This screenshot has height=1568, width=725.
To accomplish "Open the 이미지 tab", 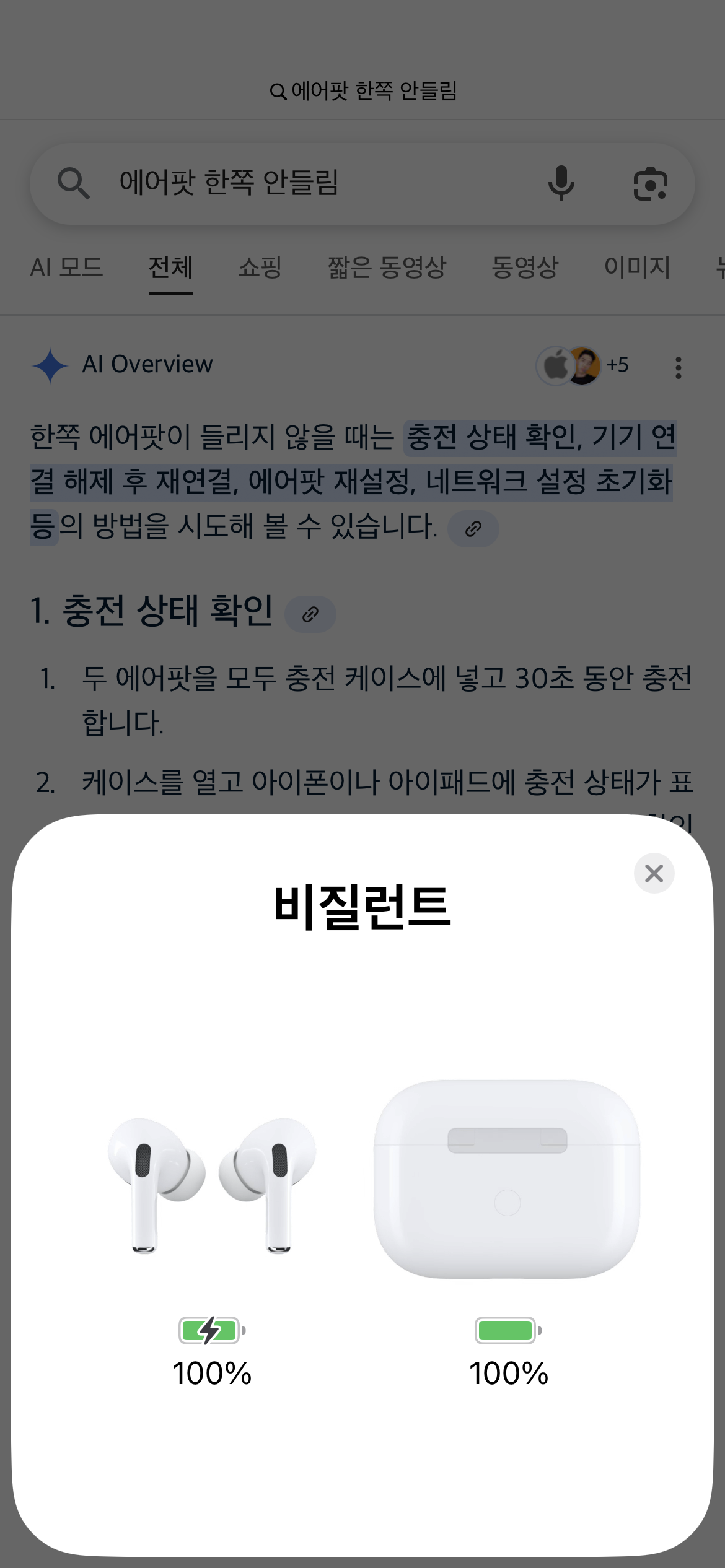I will click(x=637, y=268).
